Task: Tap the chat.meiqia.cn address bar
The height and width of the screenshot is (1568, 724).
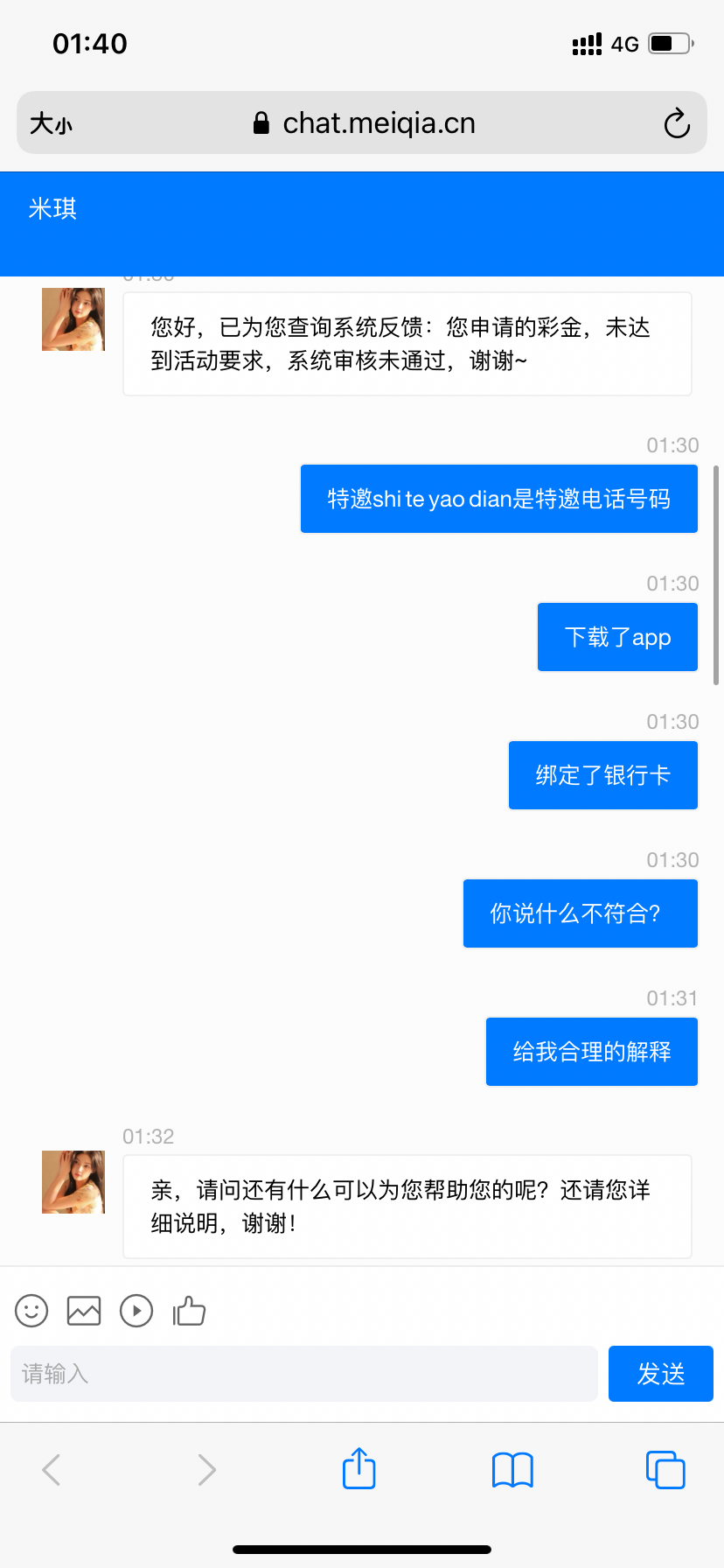Action: coord(363,123)
